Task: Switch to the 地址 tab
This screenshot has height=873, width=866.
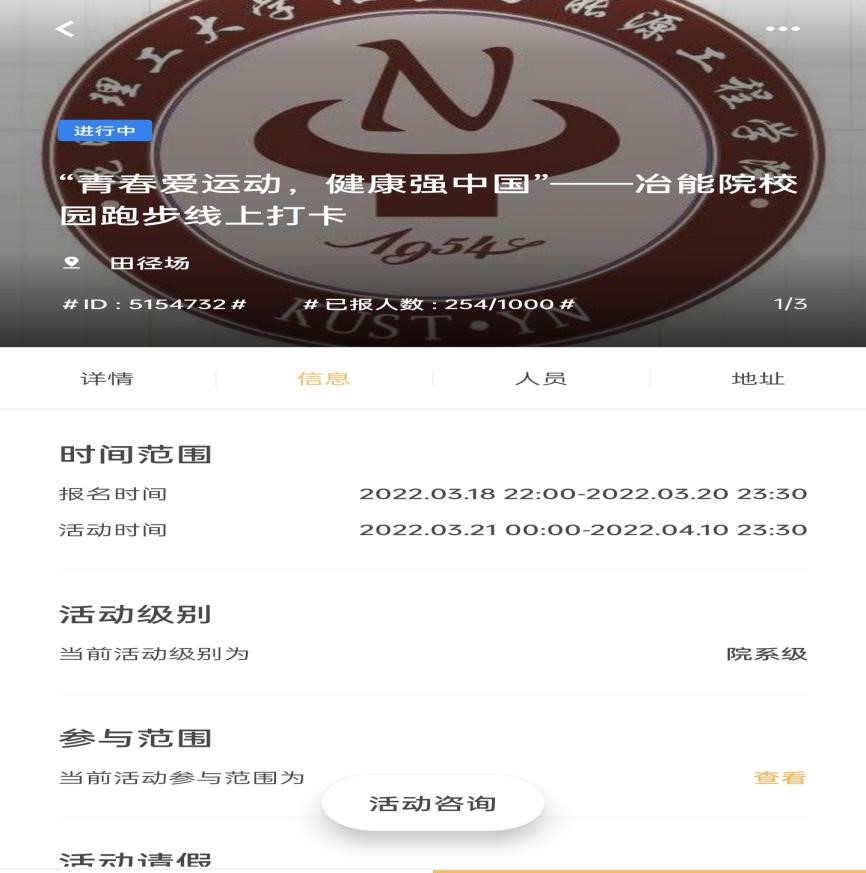Action: (x=758, y=378)
